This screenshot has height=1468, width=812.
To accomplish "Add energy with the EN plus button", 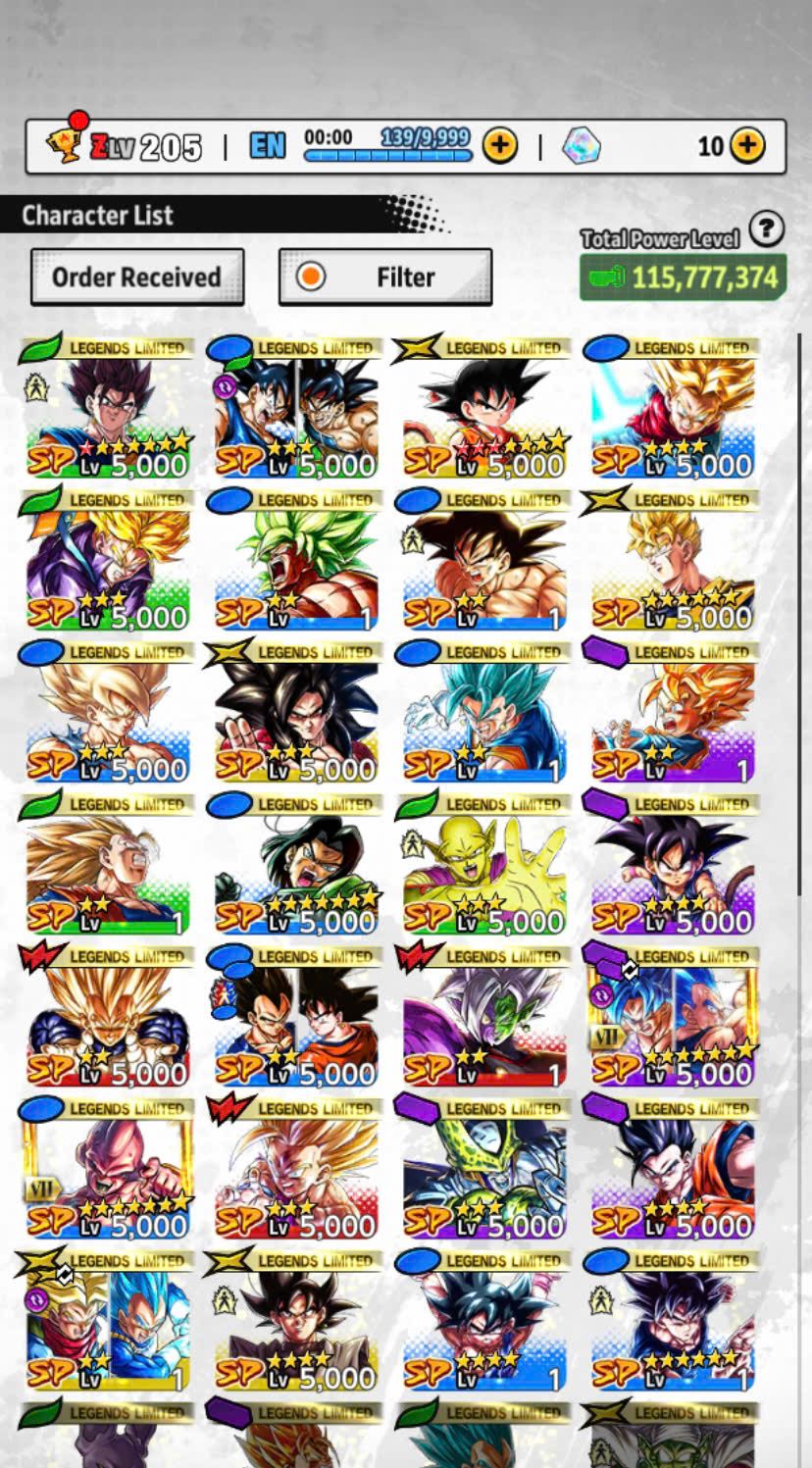I will click(500, 146).
